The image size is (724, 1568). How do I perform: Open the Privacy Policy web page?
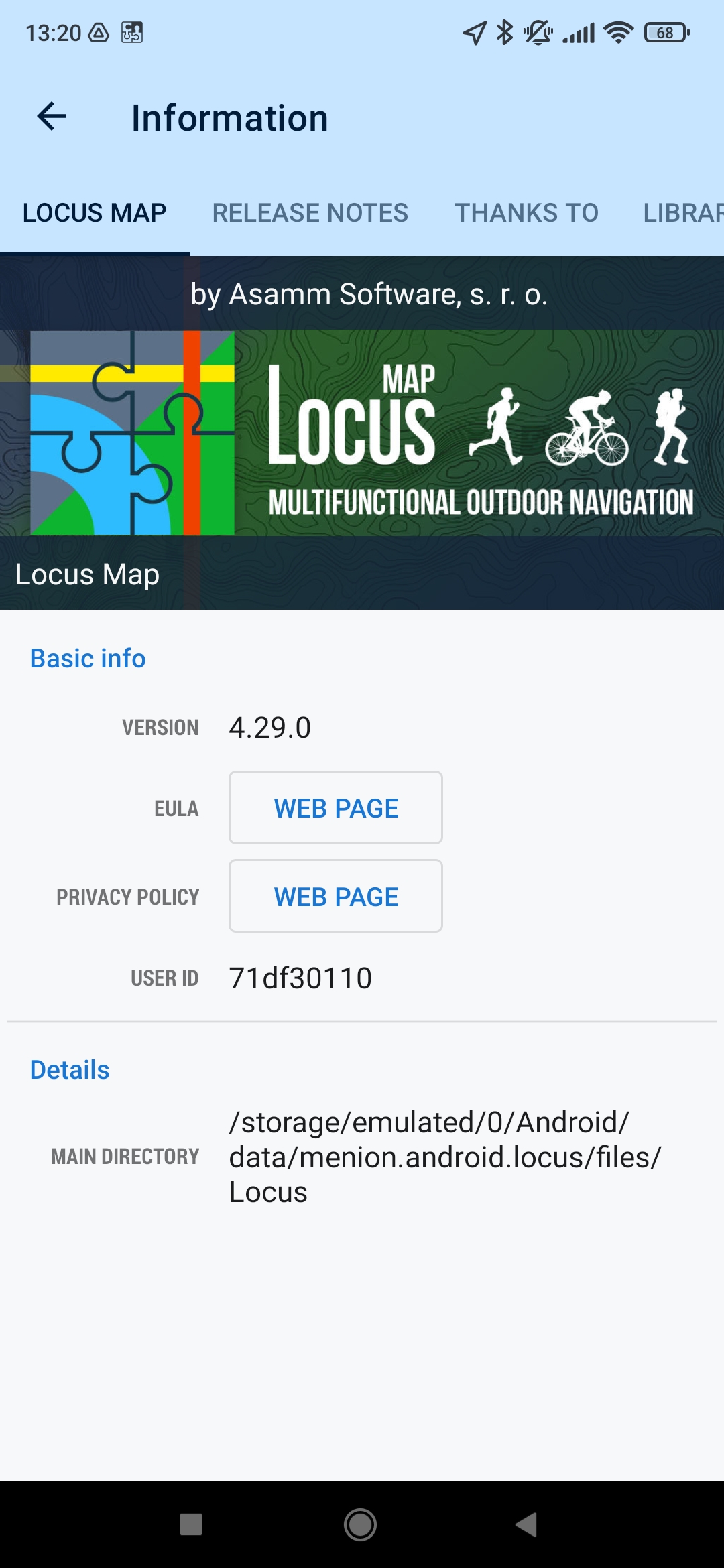(335, 897)
